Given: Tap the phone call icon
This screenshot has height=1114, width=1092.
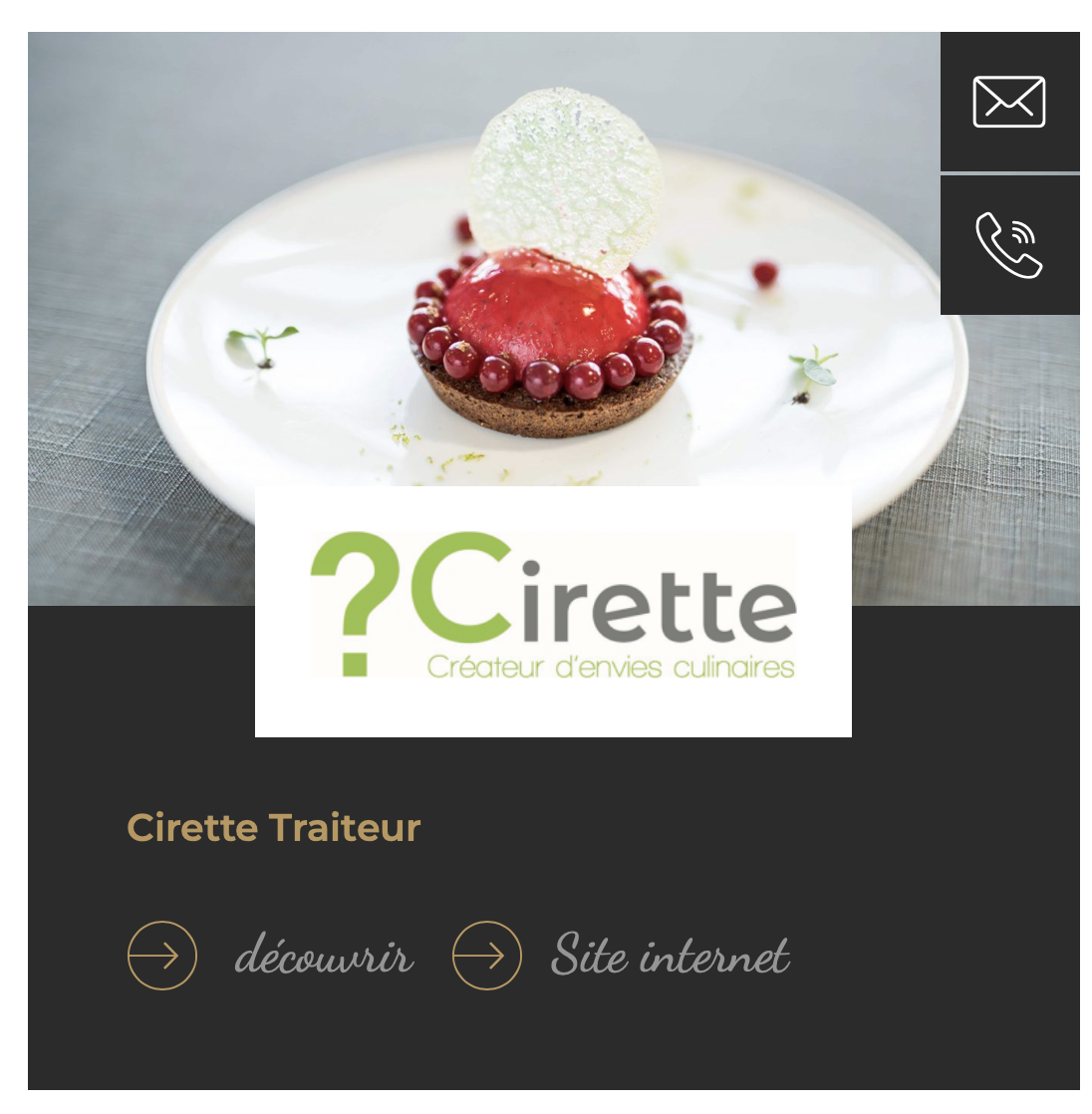Looking at the screenshot, I should point(1008,245).
